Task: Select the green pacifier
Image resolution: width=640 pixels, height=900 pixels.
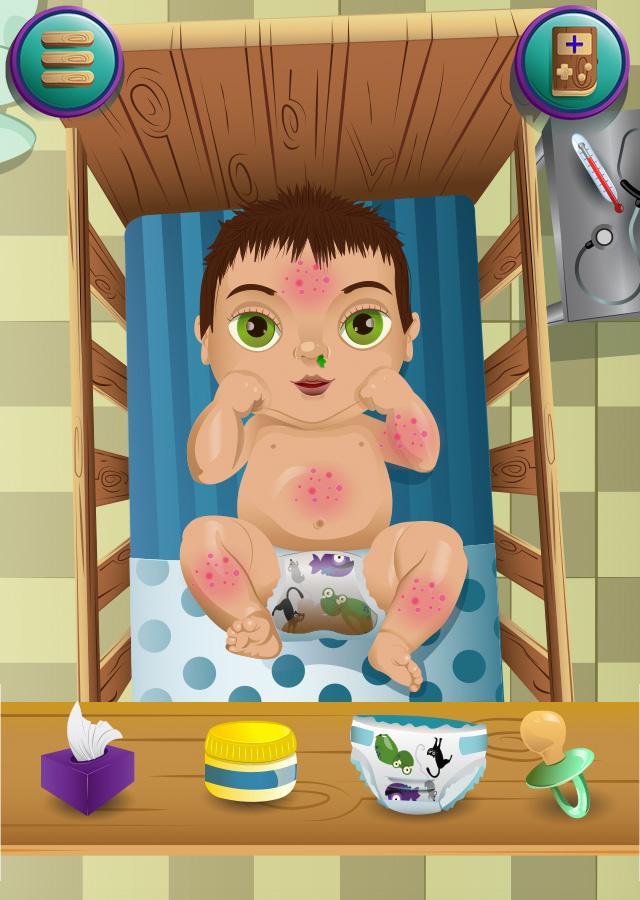Action: click(x=557, y=762)
